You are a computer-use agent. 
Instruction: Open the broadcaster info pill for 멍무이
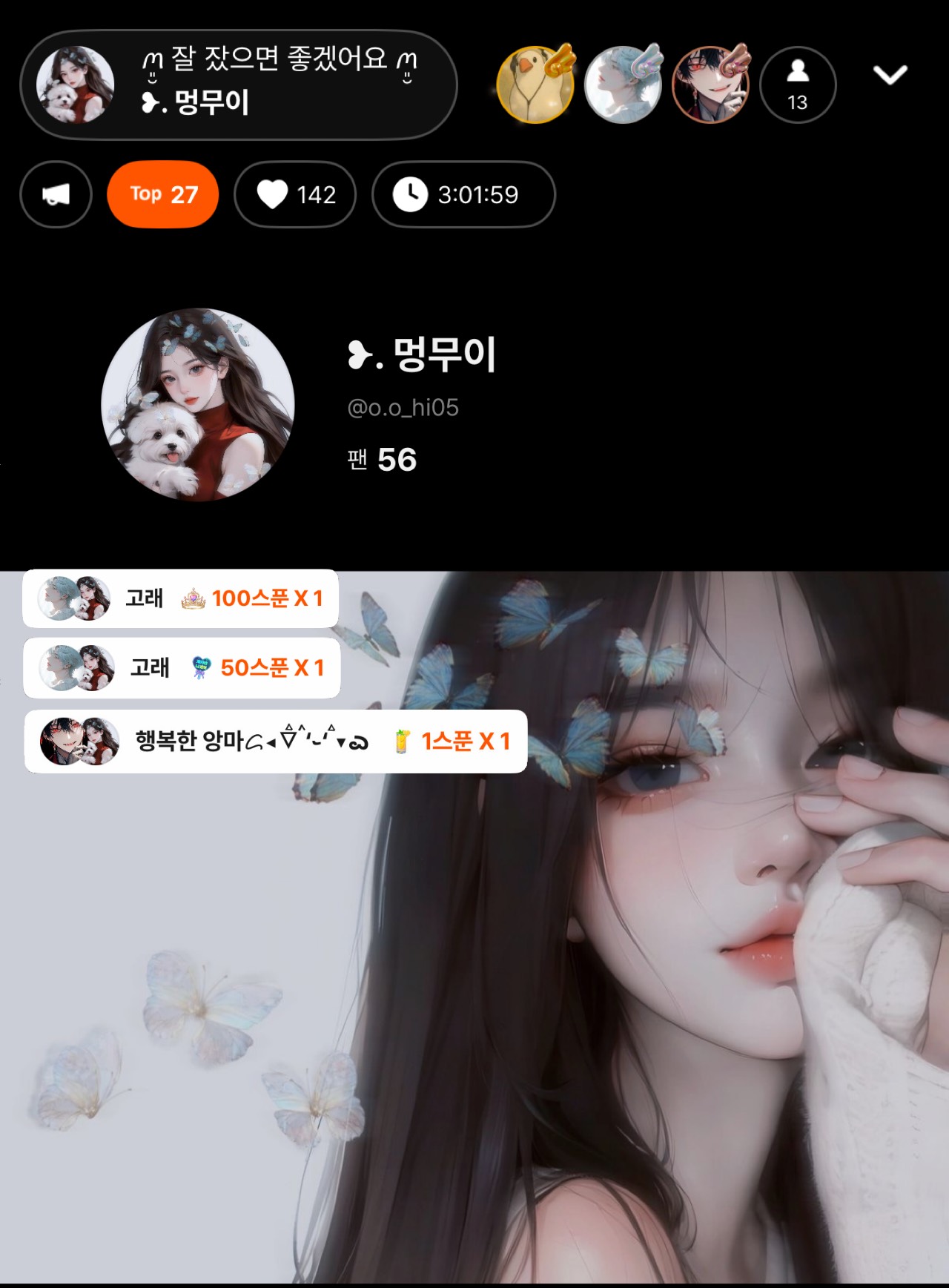pyautogui.click(x=237, y=85)
